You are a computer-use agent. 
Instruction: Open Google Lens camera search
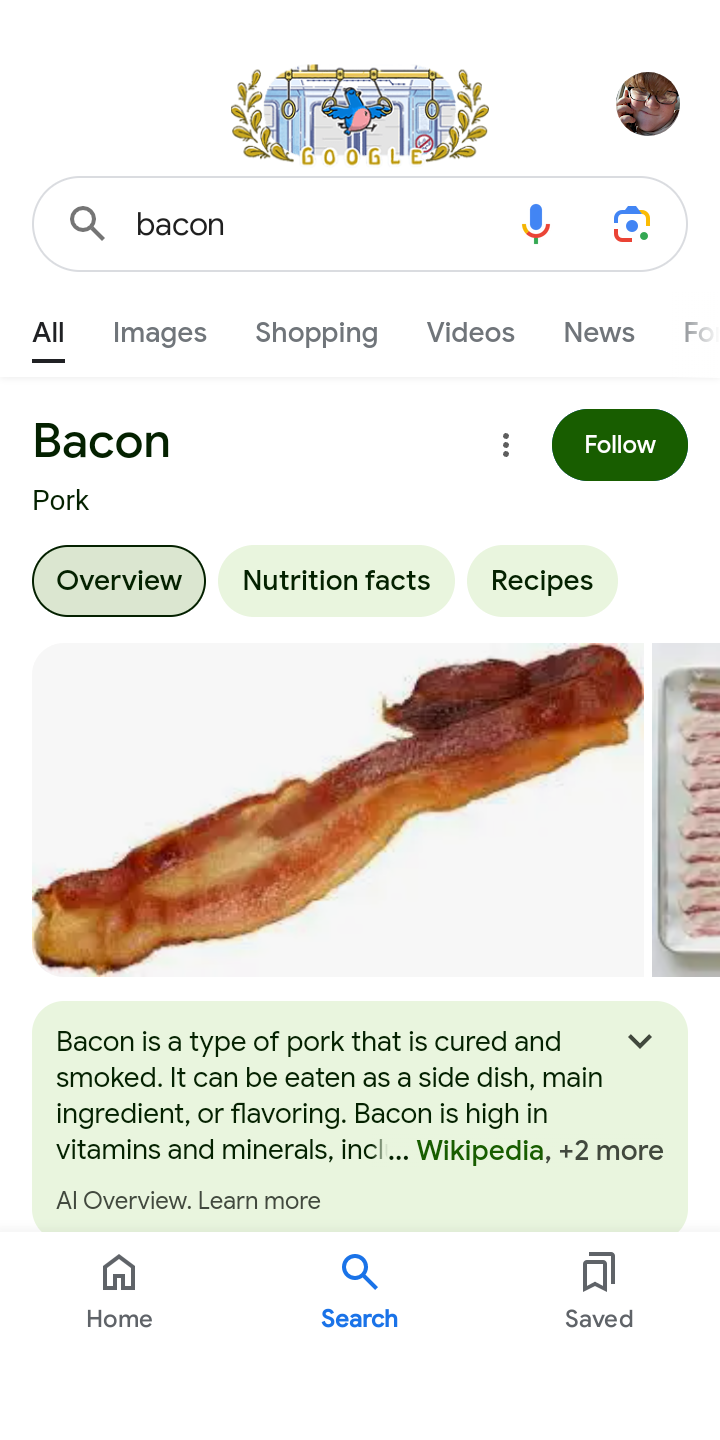(x=631, y=224)
